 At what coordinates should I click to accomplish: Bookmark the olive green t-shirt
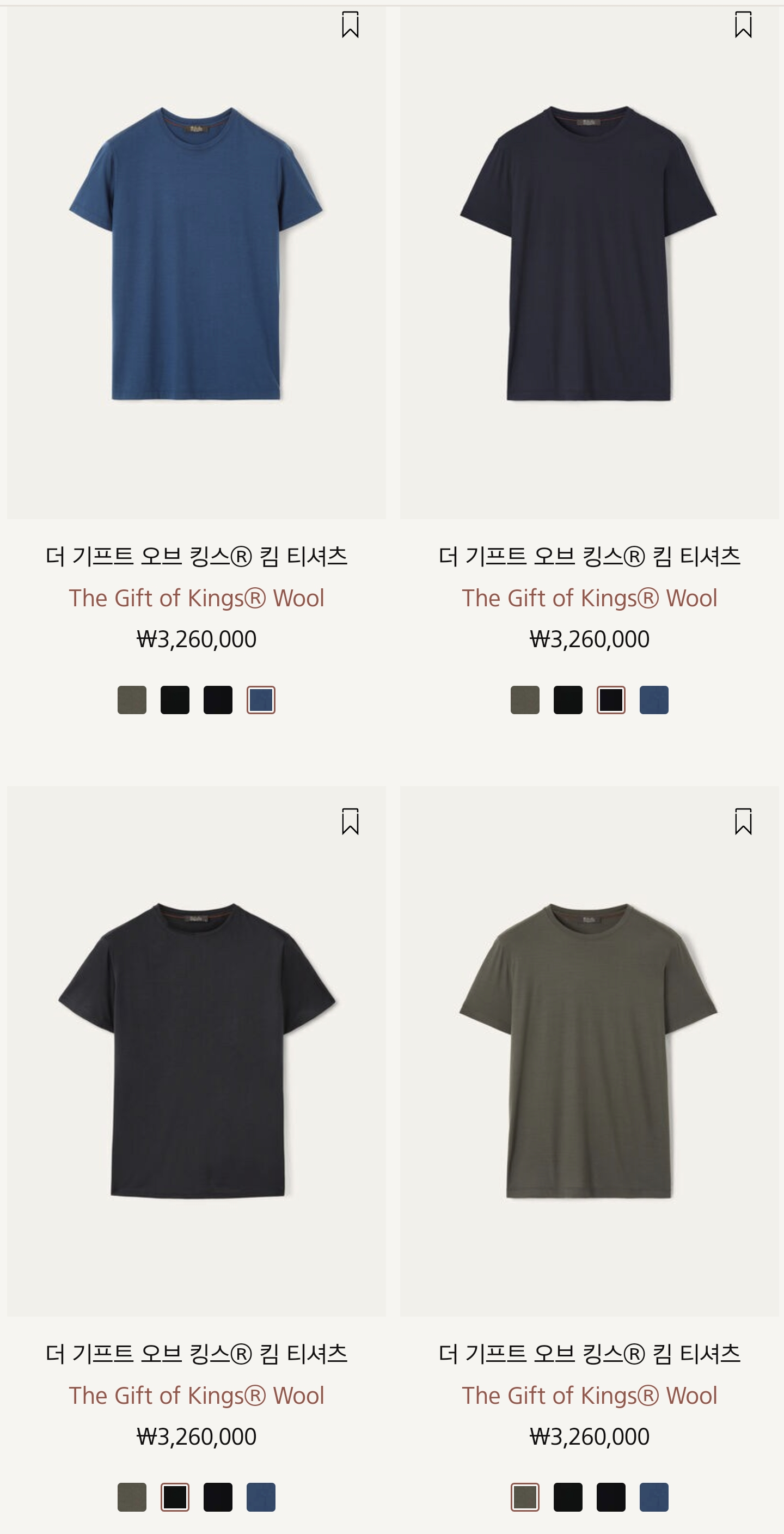point(743,821)
